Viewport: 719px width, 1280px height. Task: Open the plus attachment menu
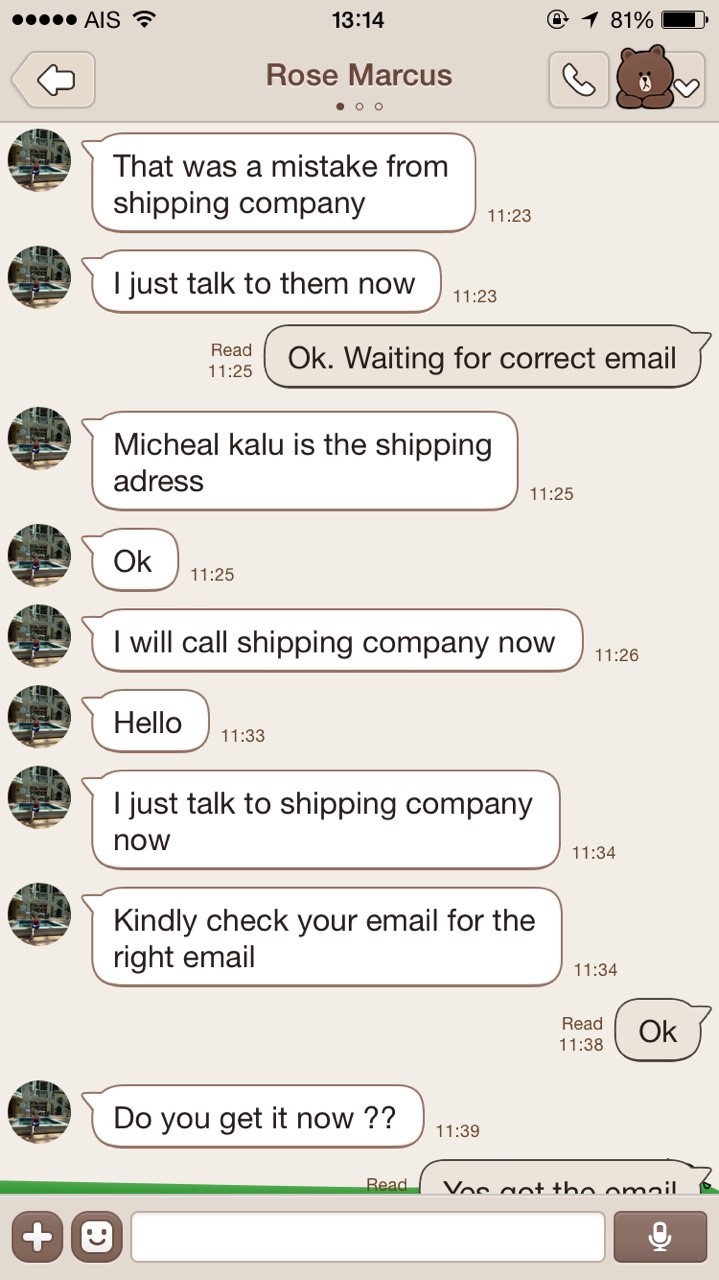(37, 1237)
